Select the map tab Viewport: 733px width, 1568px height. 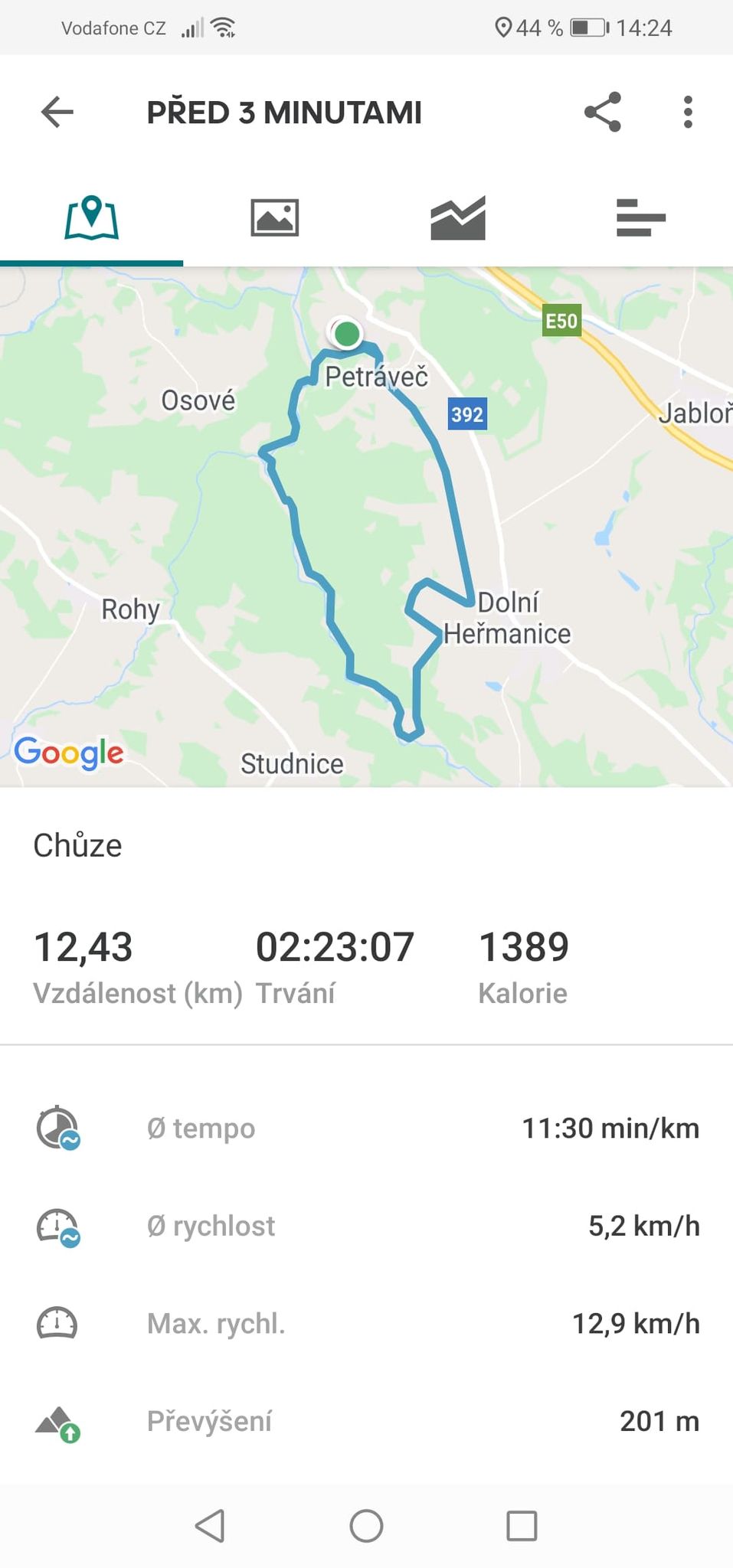[x=92, y=218]
